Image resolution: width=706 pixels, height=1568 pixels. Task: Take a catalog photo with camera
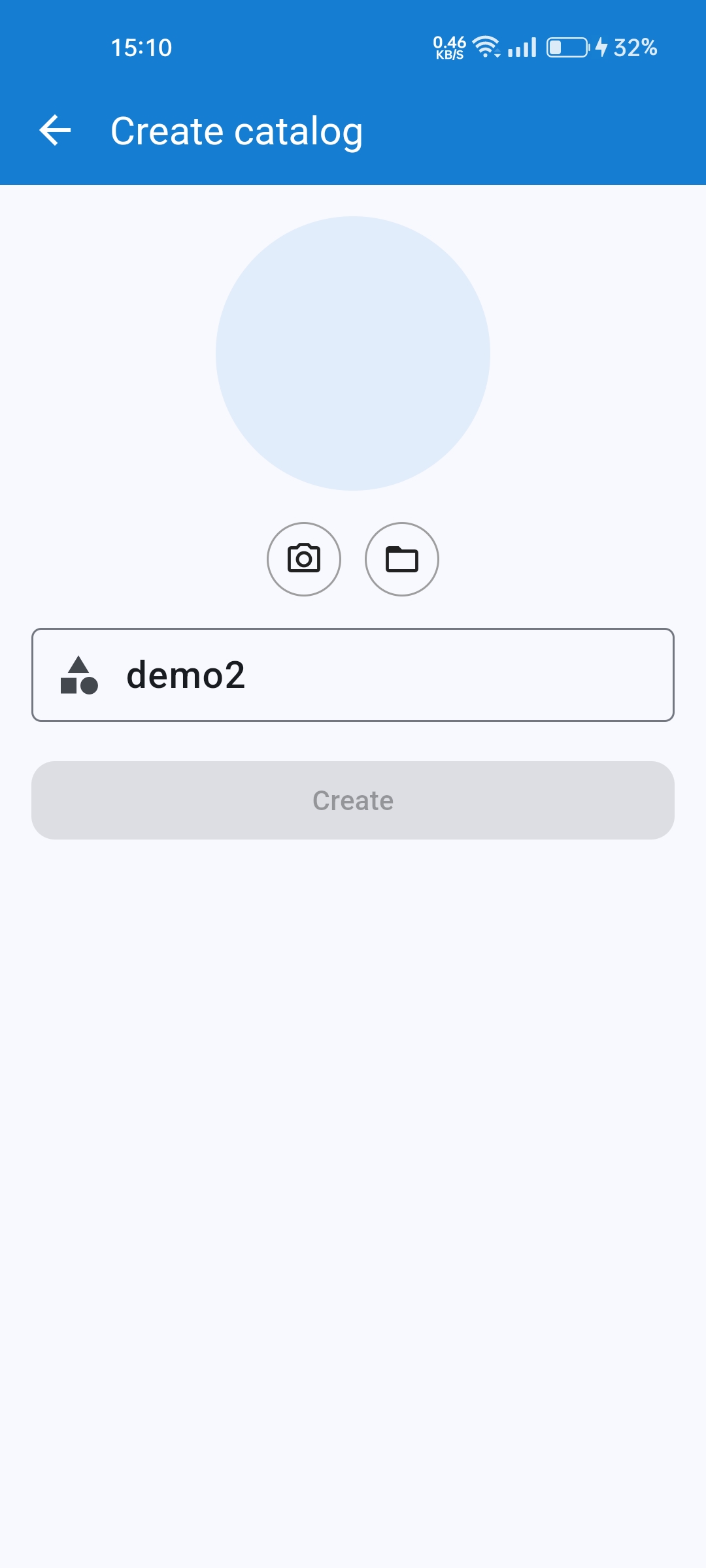(x=304, y=559)
